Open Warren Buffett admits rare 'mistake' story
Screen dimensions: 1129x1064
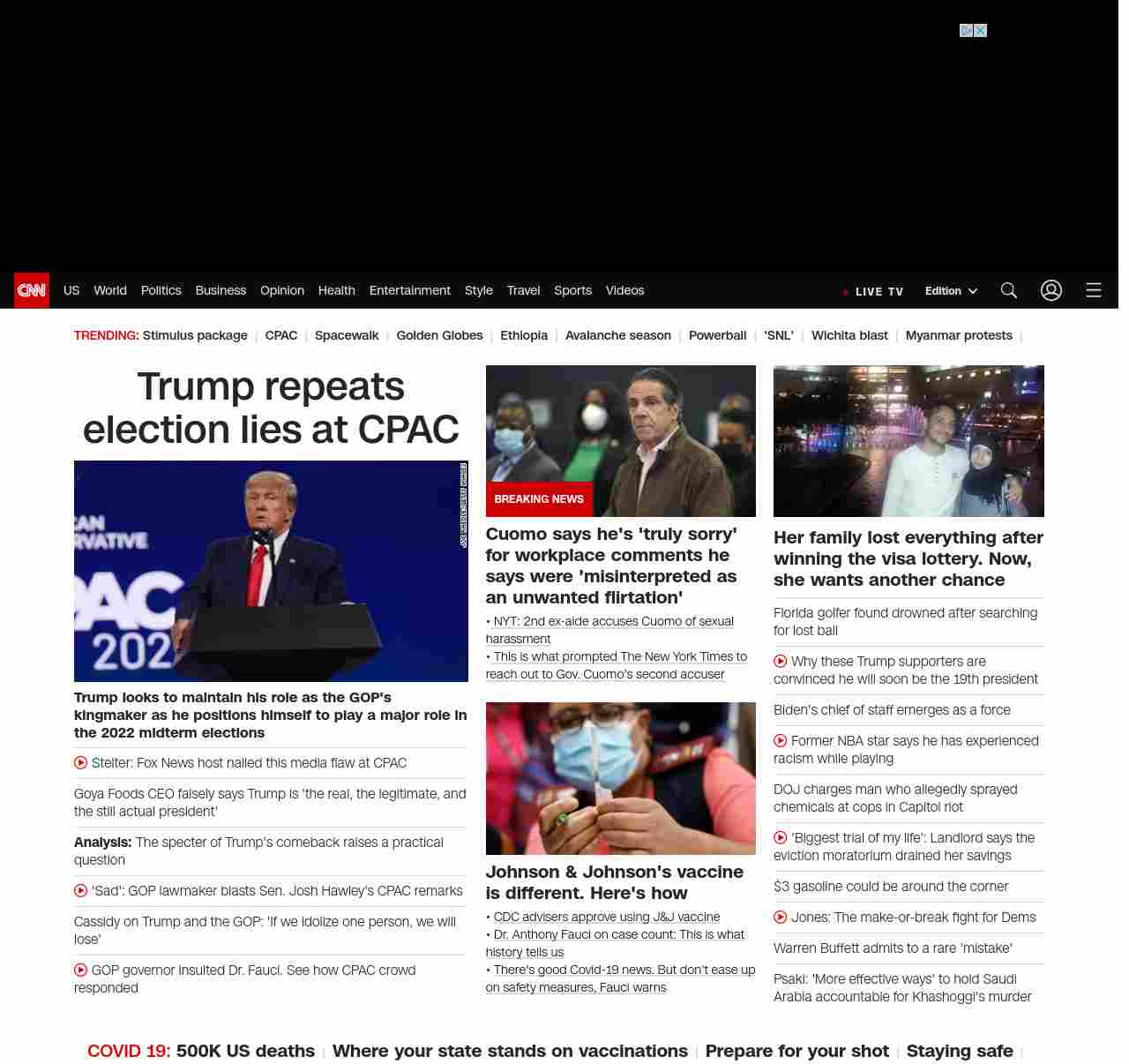click(892, 948)
